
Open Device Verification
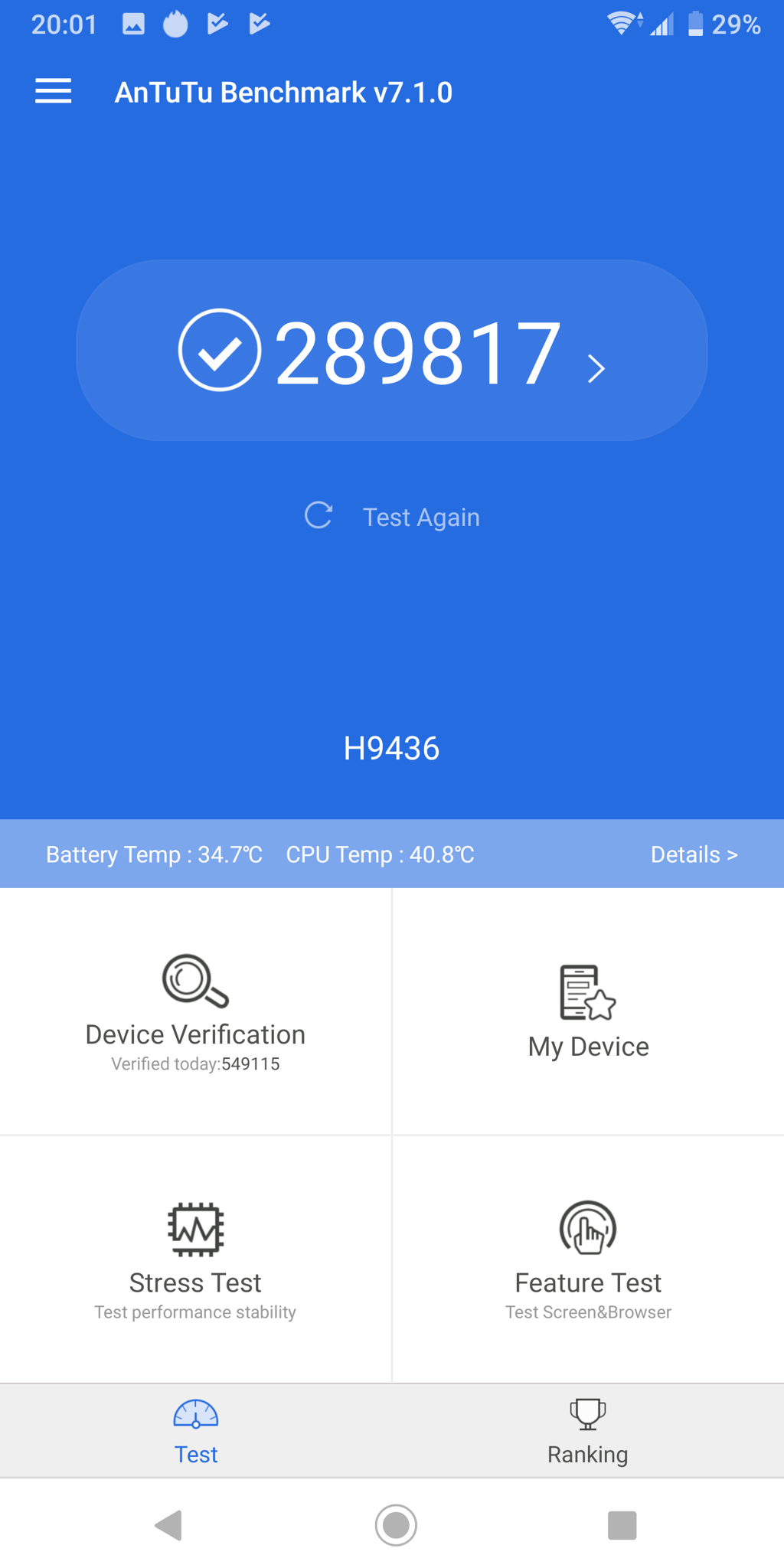click(x=195, y=1011)
